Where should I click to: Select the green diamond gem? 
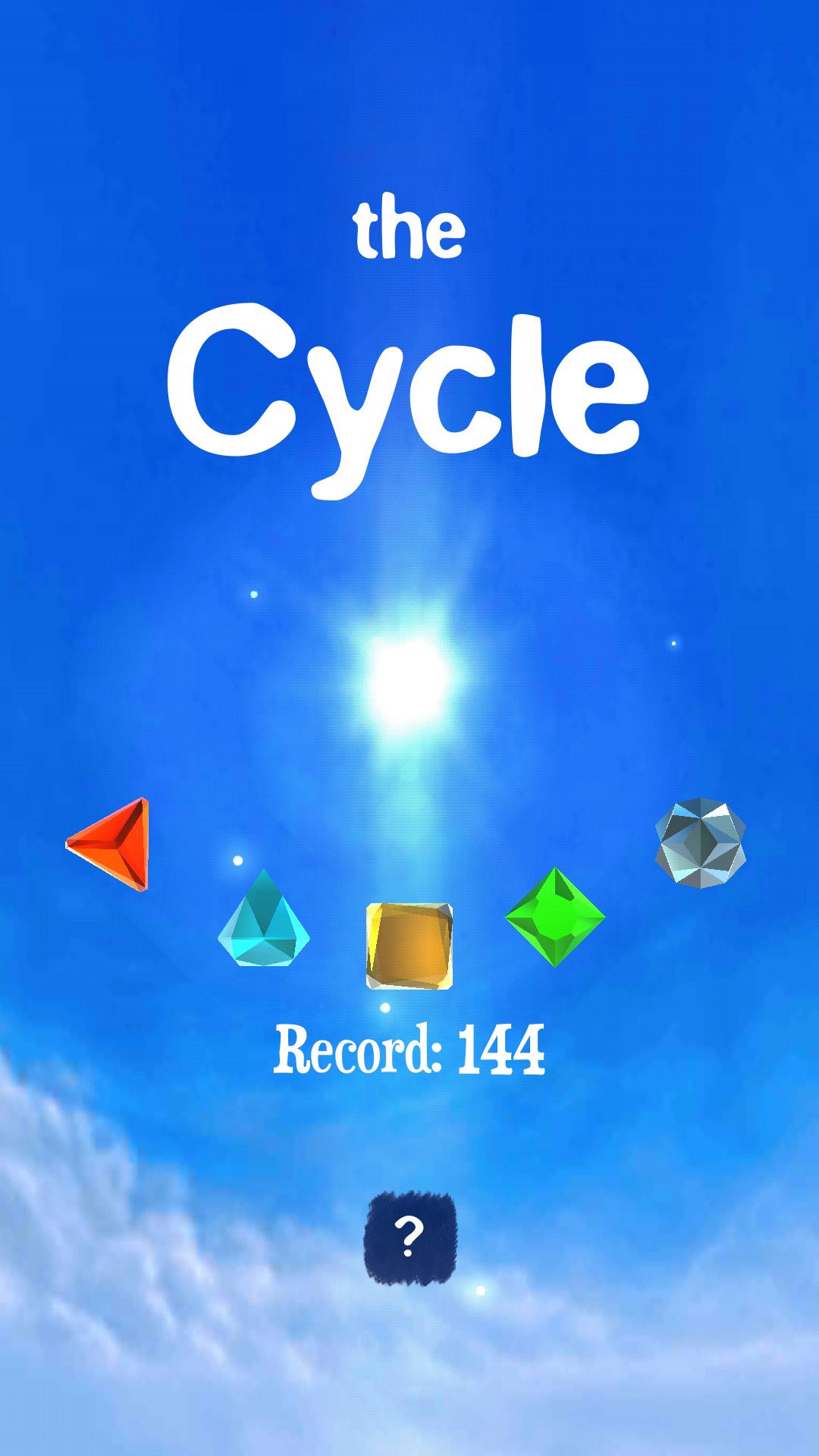(555, 917)
